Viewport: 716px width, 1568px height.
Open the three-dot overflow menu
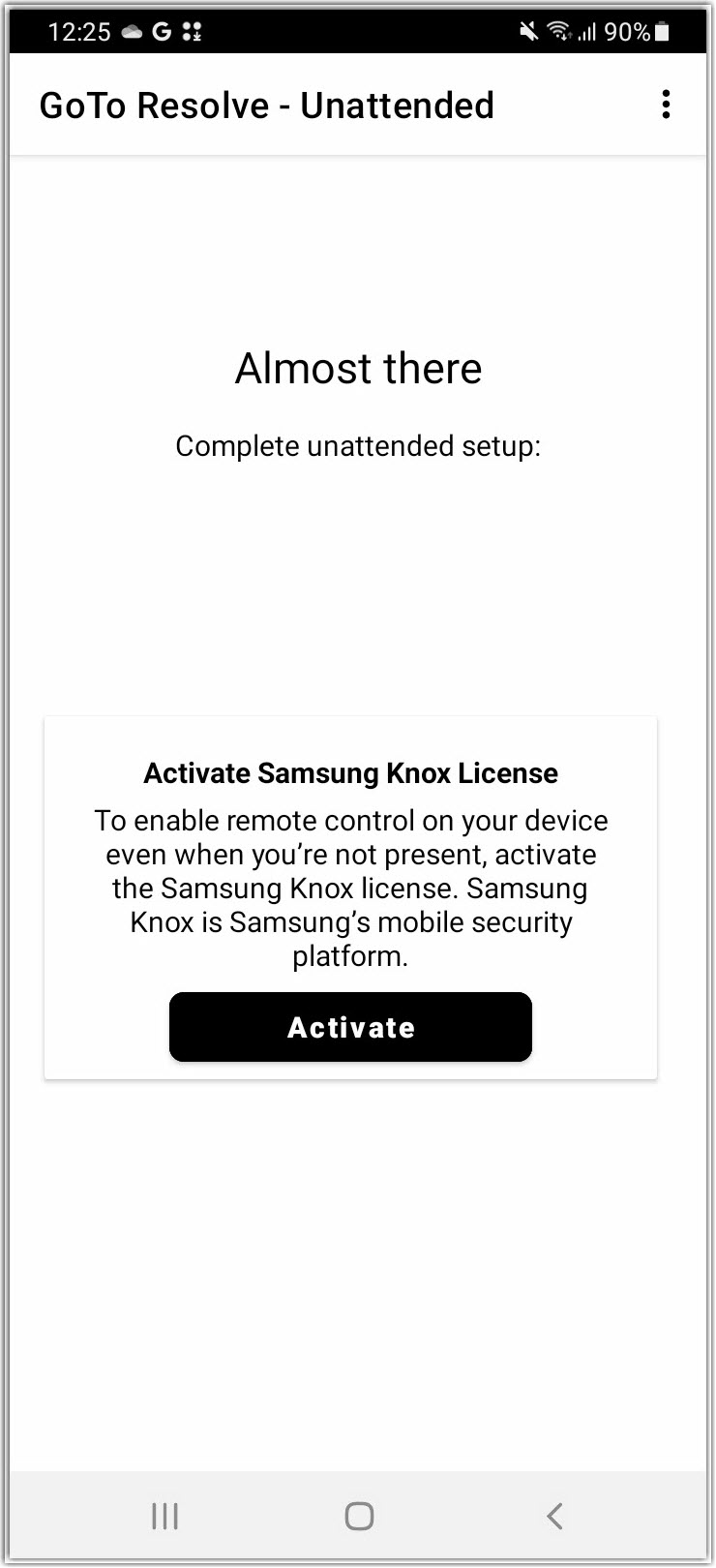tap(666, 104)
